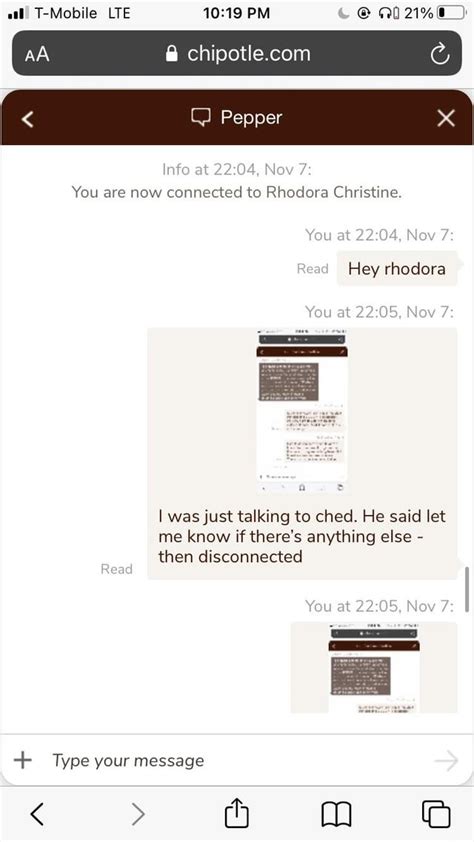
Task: Share this page with Safari's share icon
Action: [236, 812]
